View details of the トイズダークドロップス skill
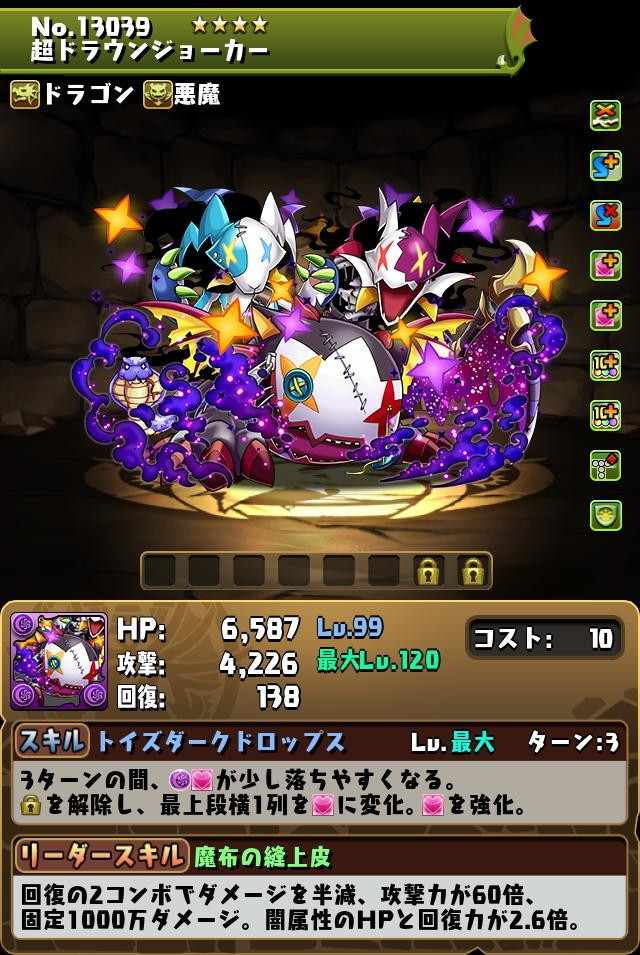Image resolution: width=640 pixels, height=955 pixels. click(x=220, y=742)
